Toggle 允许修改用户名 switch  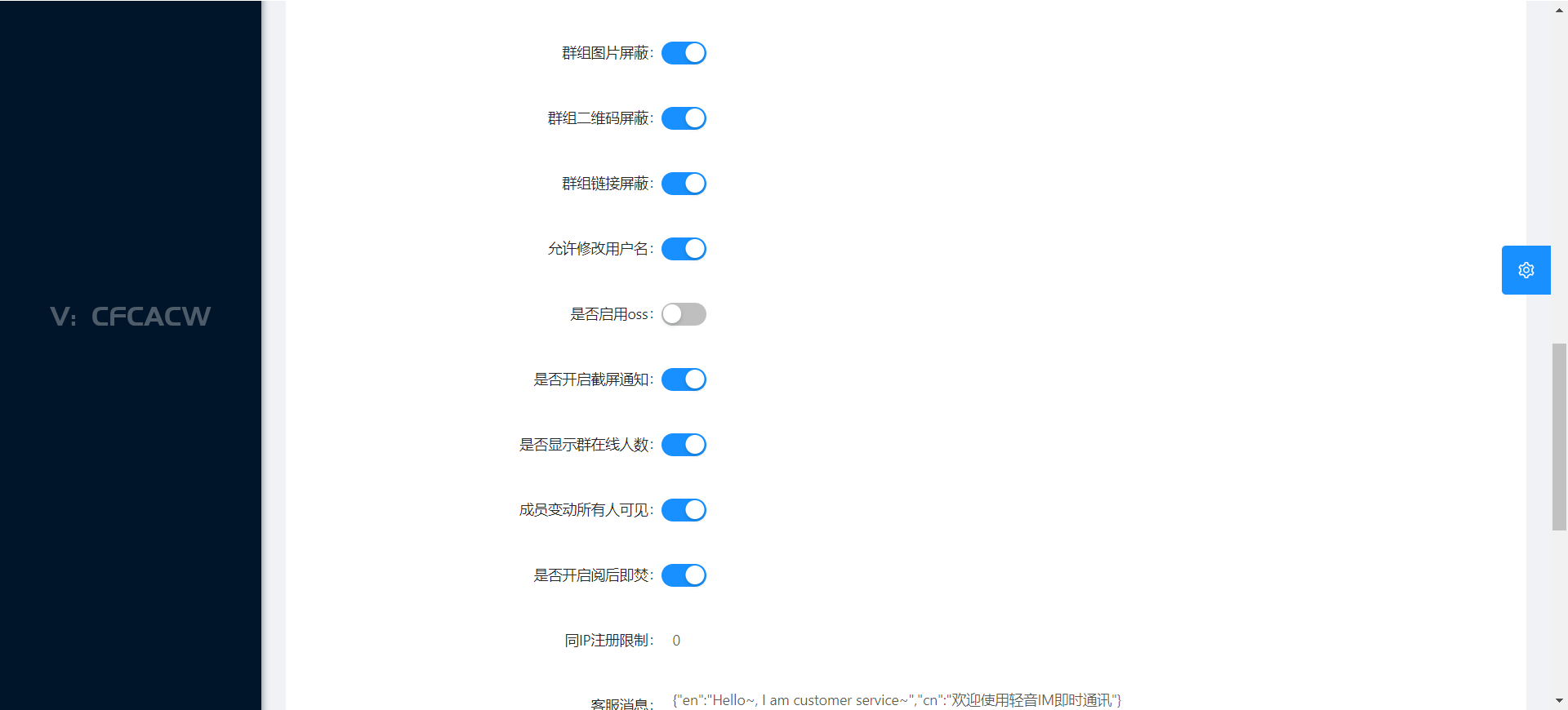point(684,249)
